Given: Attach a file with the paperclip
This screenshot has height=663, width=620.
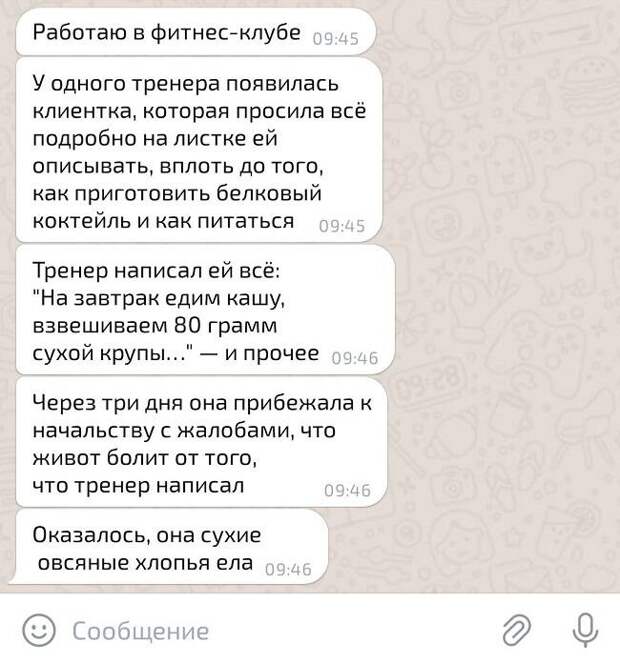Looking at the screenshot, I should tap(515, 630).
